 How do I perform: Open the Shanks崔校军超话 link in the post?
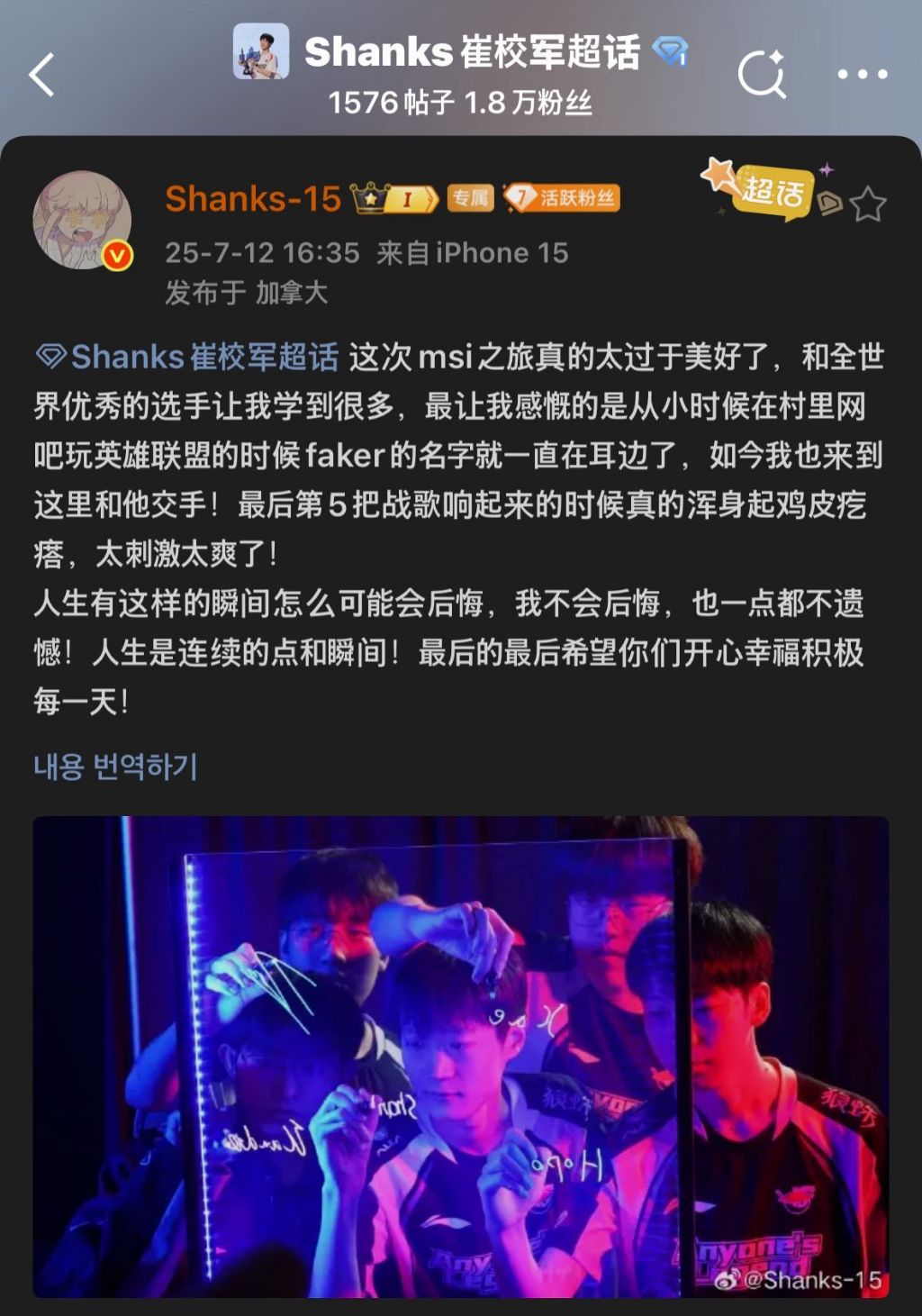point(189,357)
